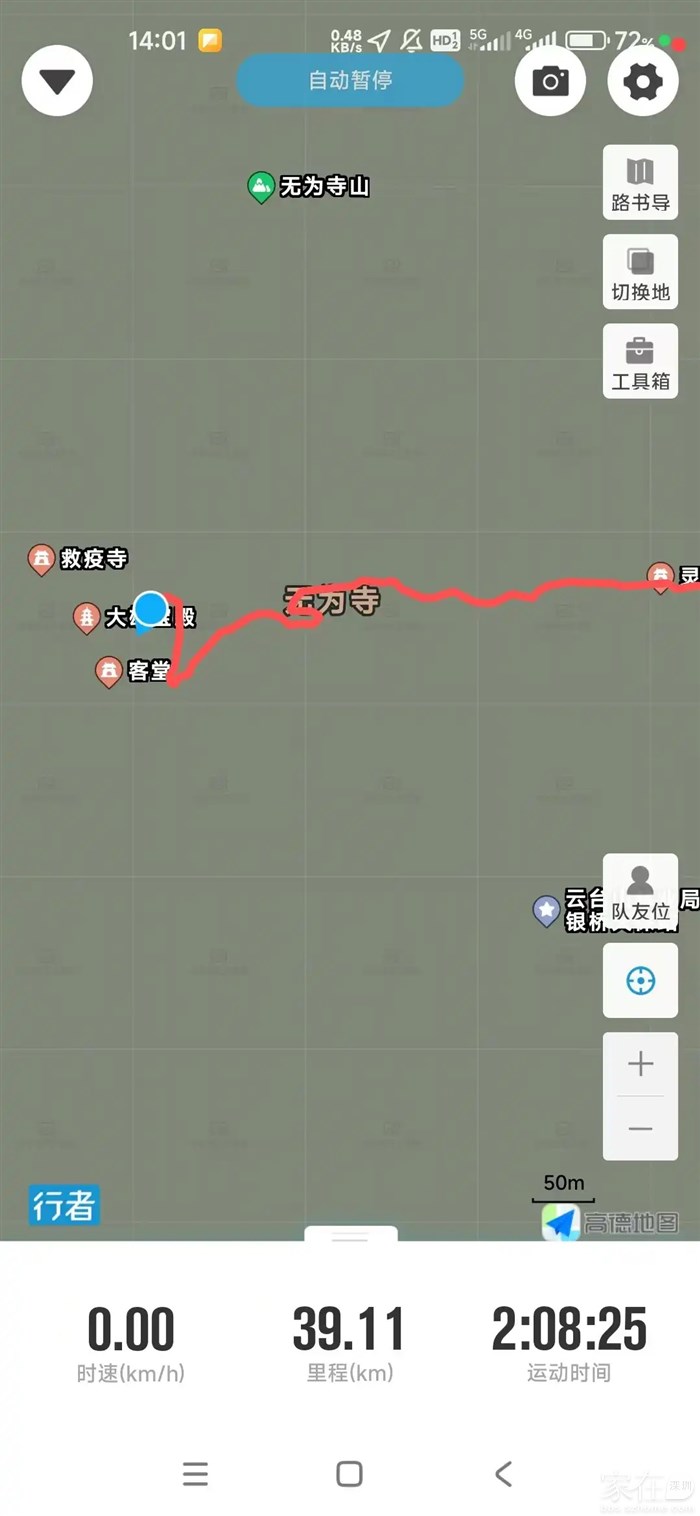Switch map type via 切换地

[640, 272]
